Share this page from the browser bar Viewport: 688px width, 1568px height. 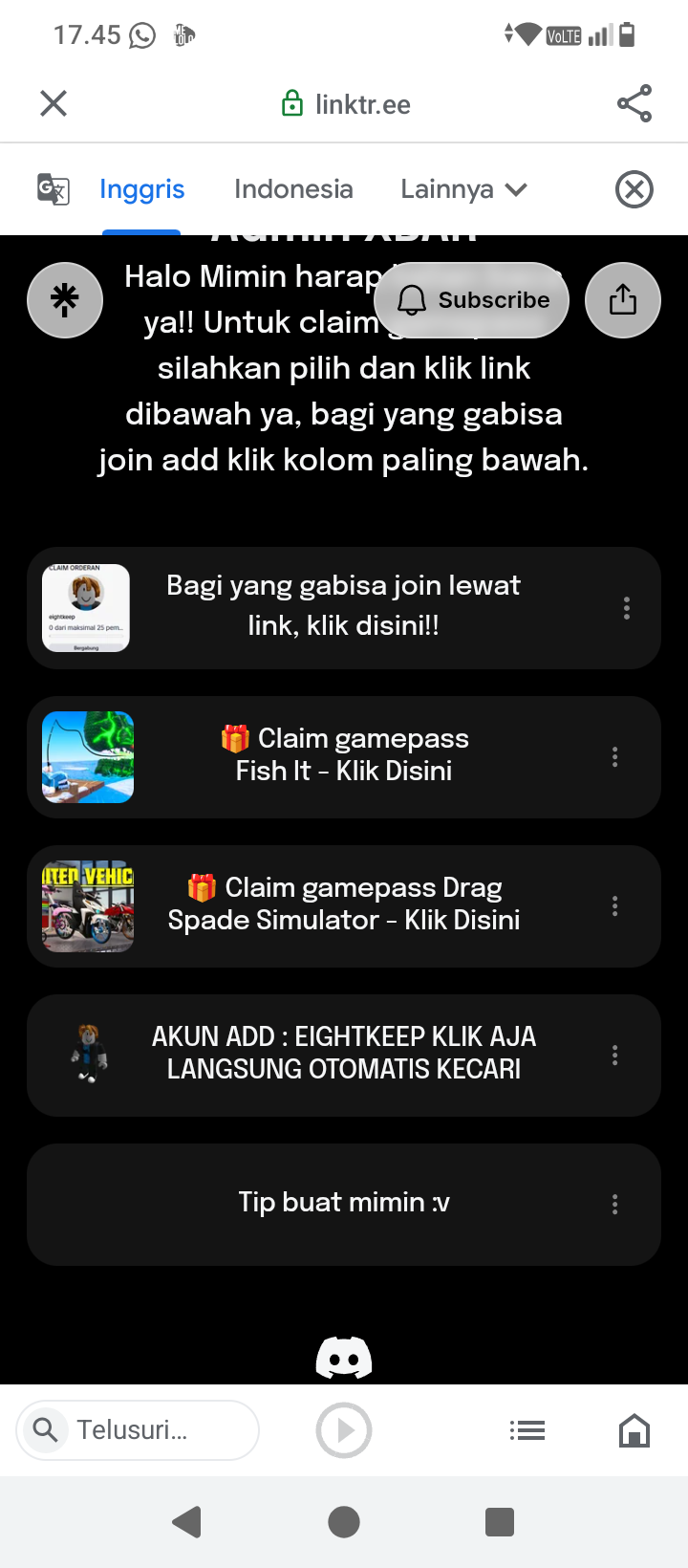634,103
